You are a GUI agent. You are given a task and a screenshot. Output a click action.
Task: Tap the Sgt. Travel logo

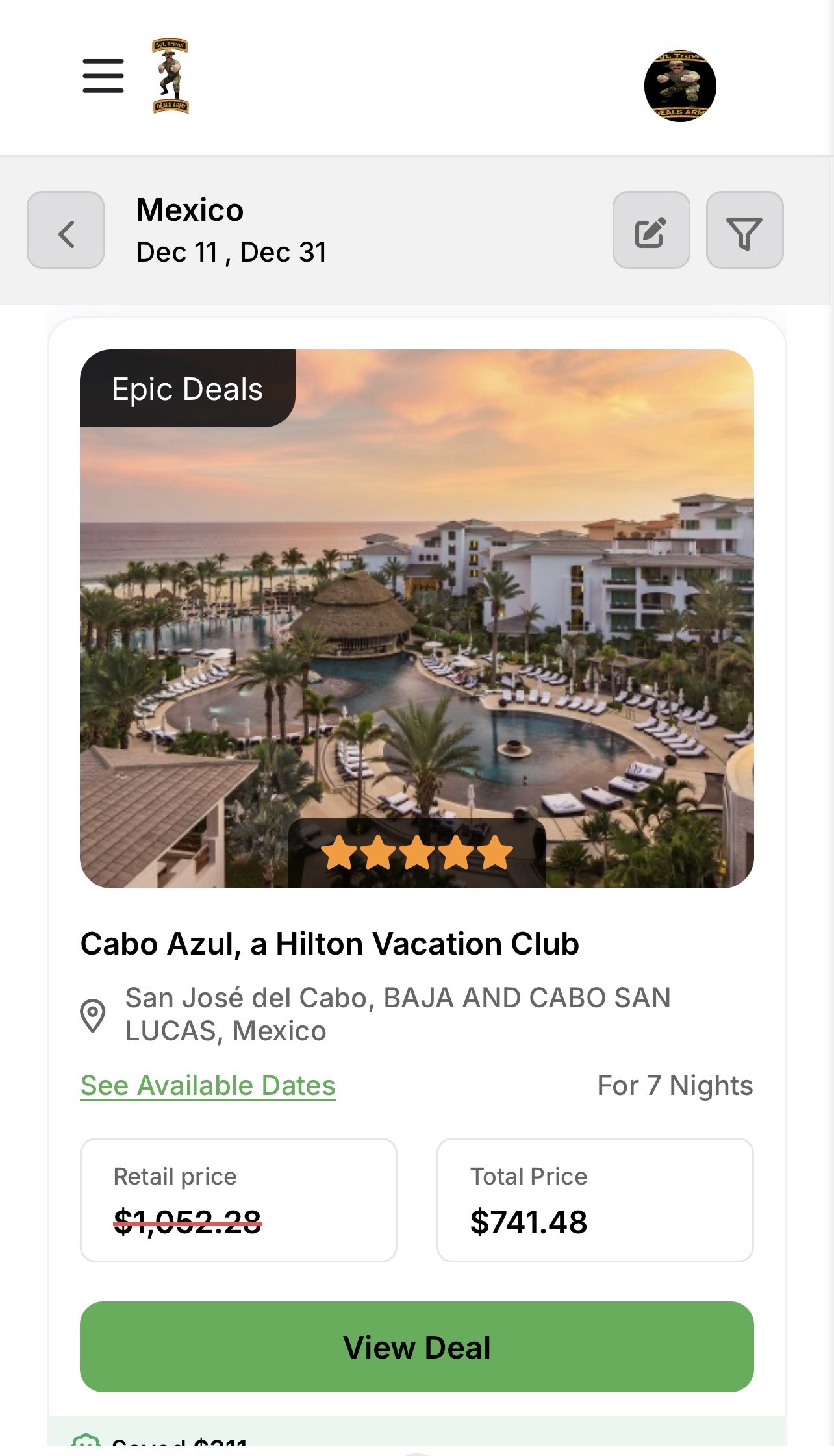pos(170,76)
